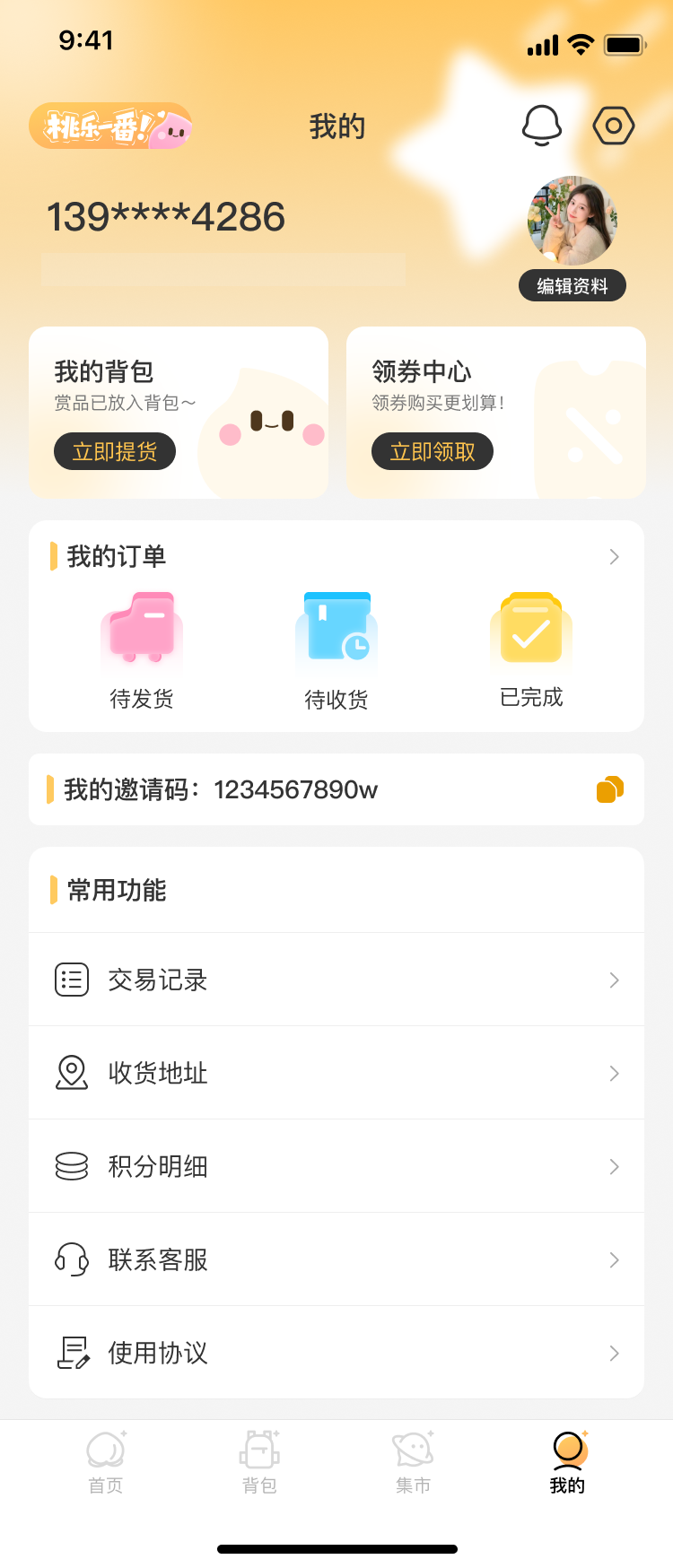Expand 使用协议 with its arrow
The width and height of the screenshot is (673, 1568).
614,1353
